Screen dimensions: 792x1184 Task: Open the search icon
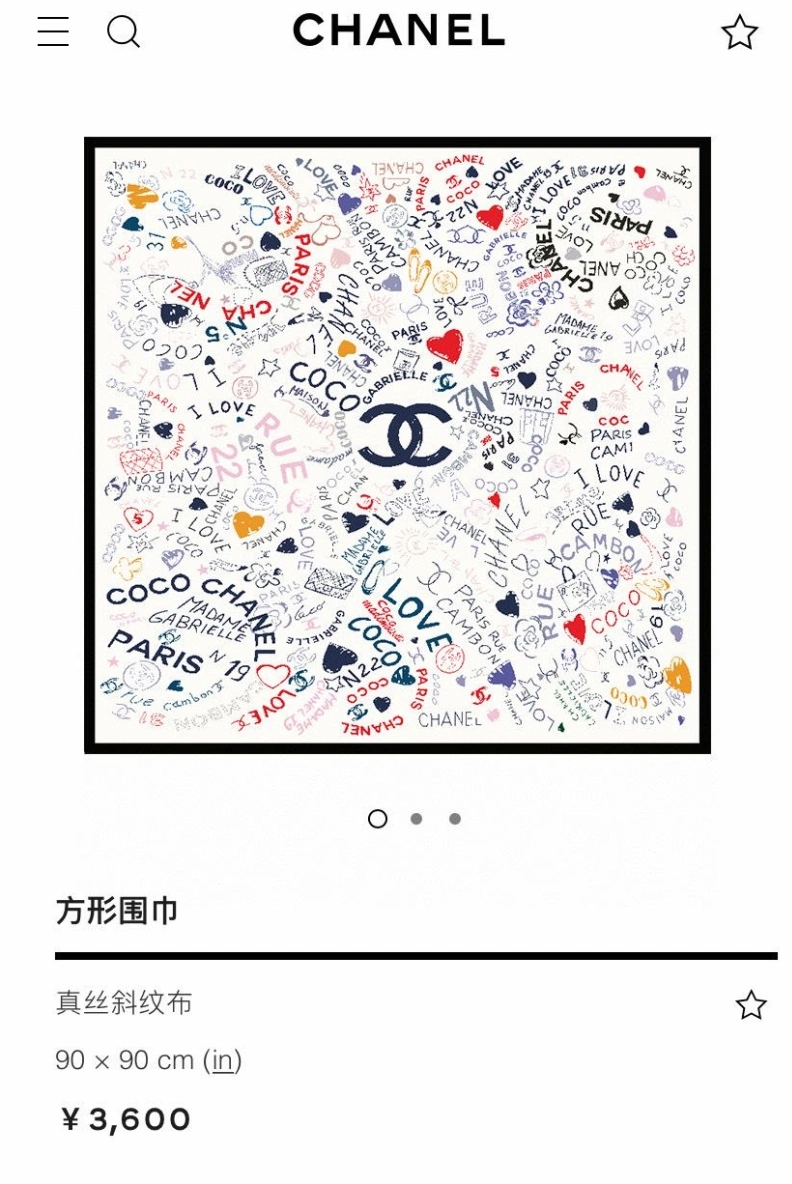click(x=123, y=32)
